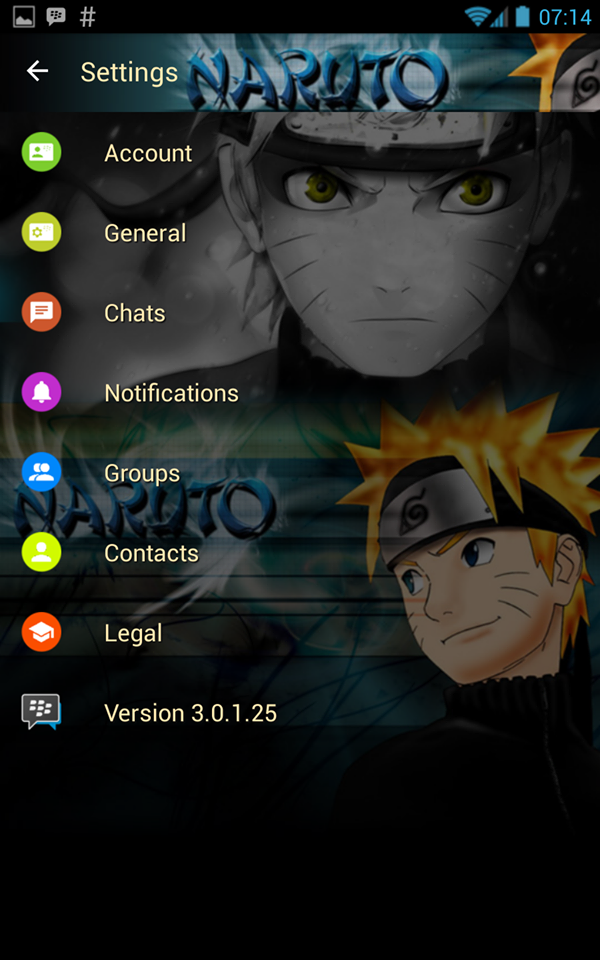Open the Chats settings row
This screenshot has height=960, width=600.
[134, 313]
